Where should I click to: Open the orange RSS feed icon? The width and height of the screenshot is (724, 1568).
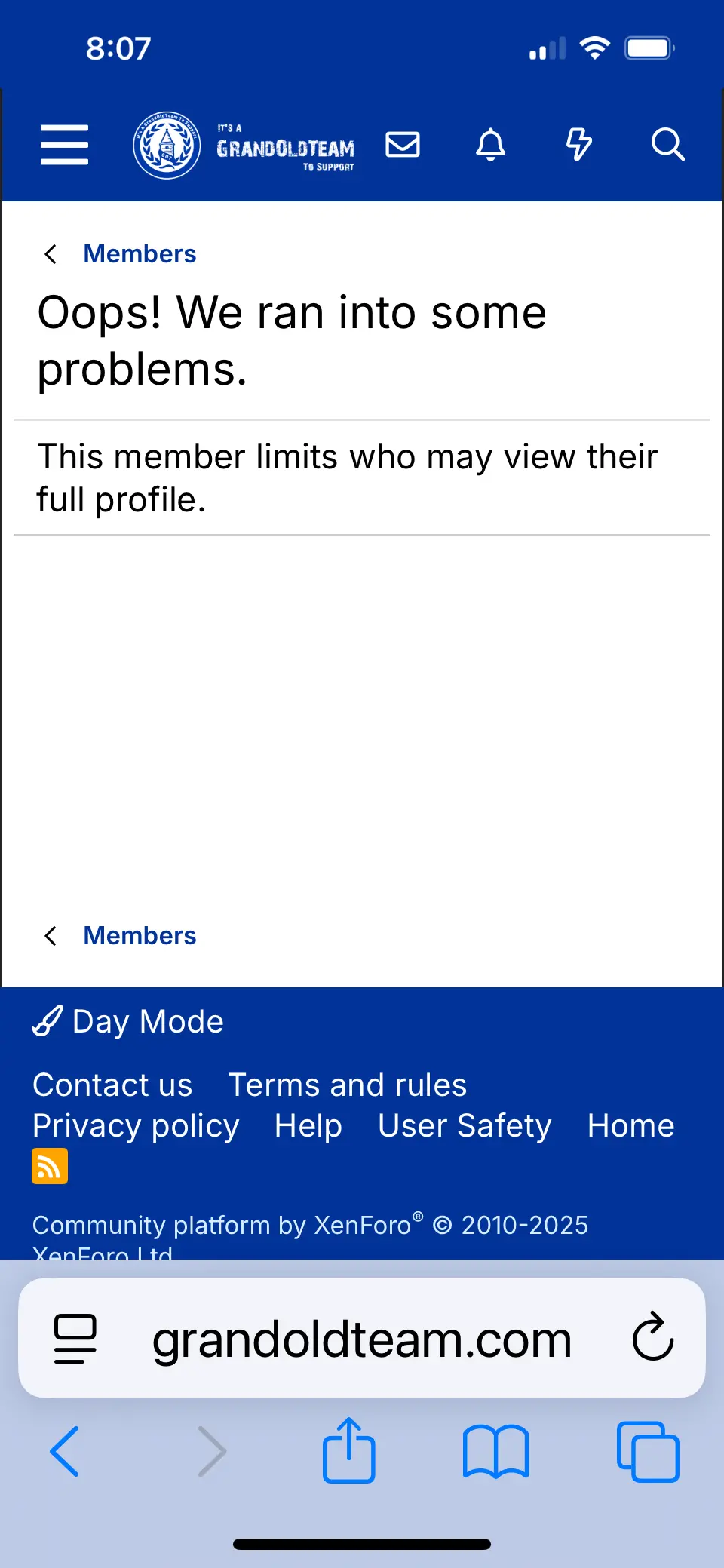50,1166
